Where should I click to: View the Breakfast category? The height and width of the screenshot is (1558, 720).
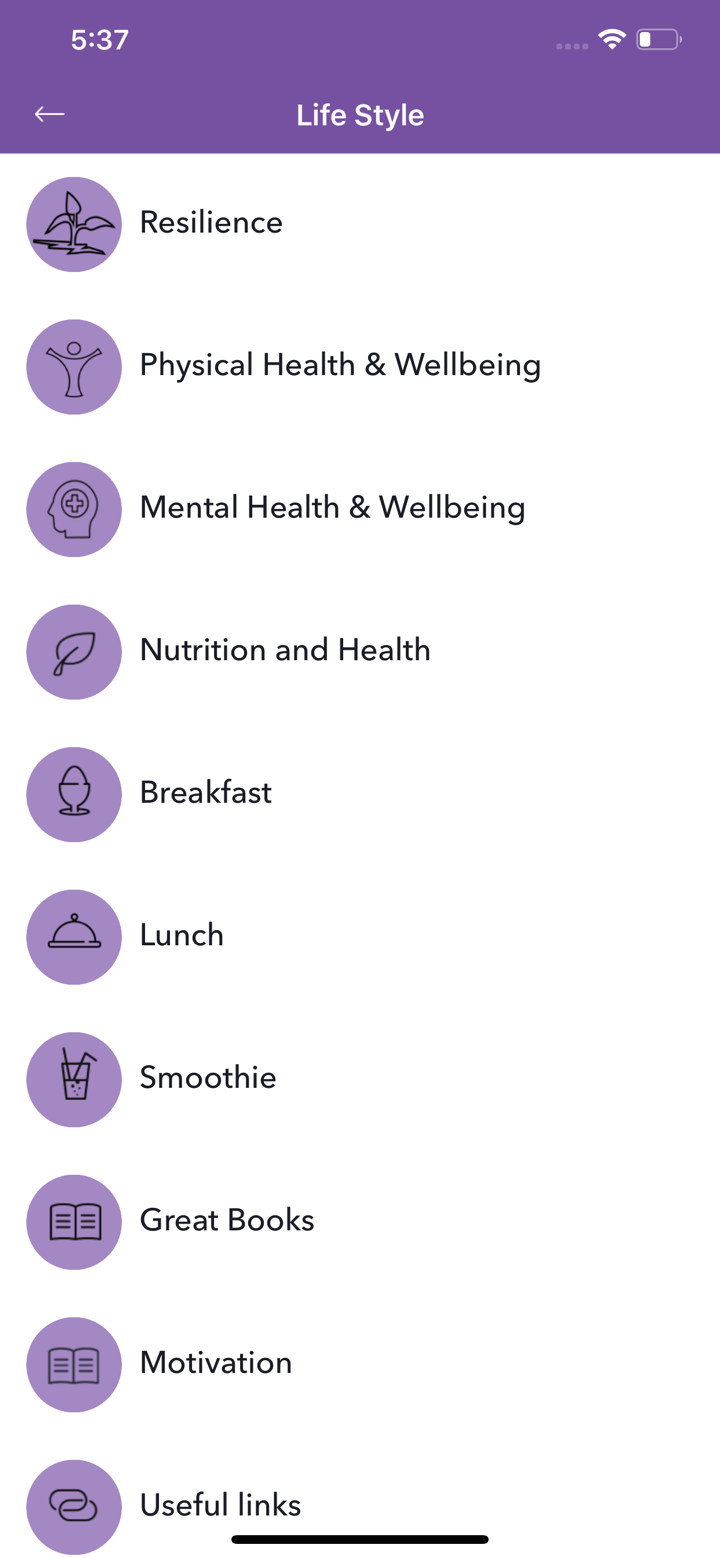(205, 793)
